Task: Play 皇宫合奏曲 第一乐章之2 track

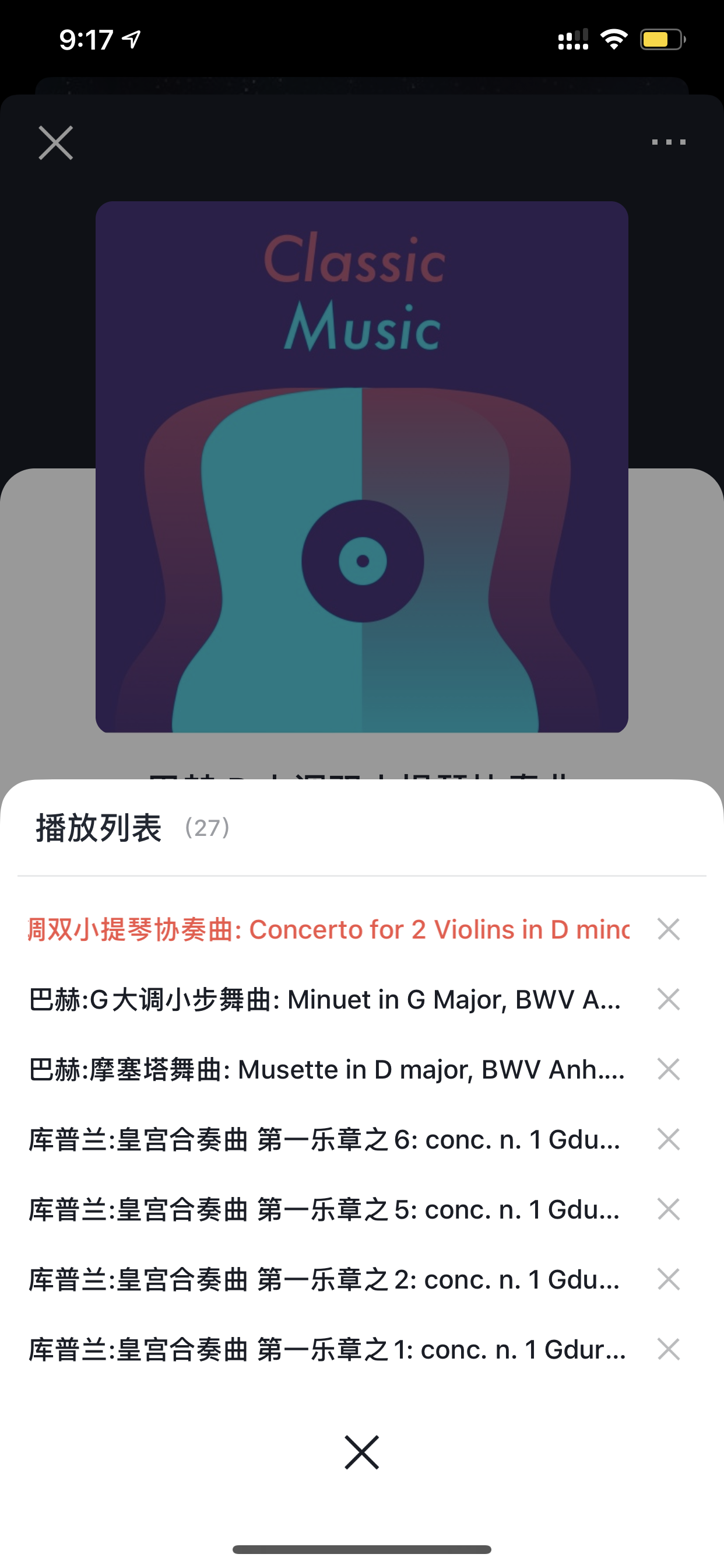Action: click(x=325, y=1279)
